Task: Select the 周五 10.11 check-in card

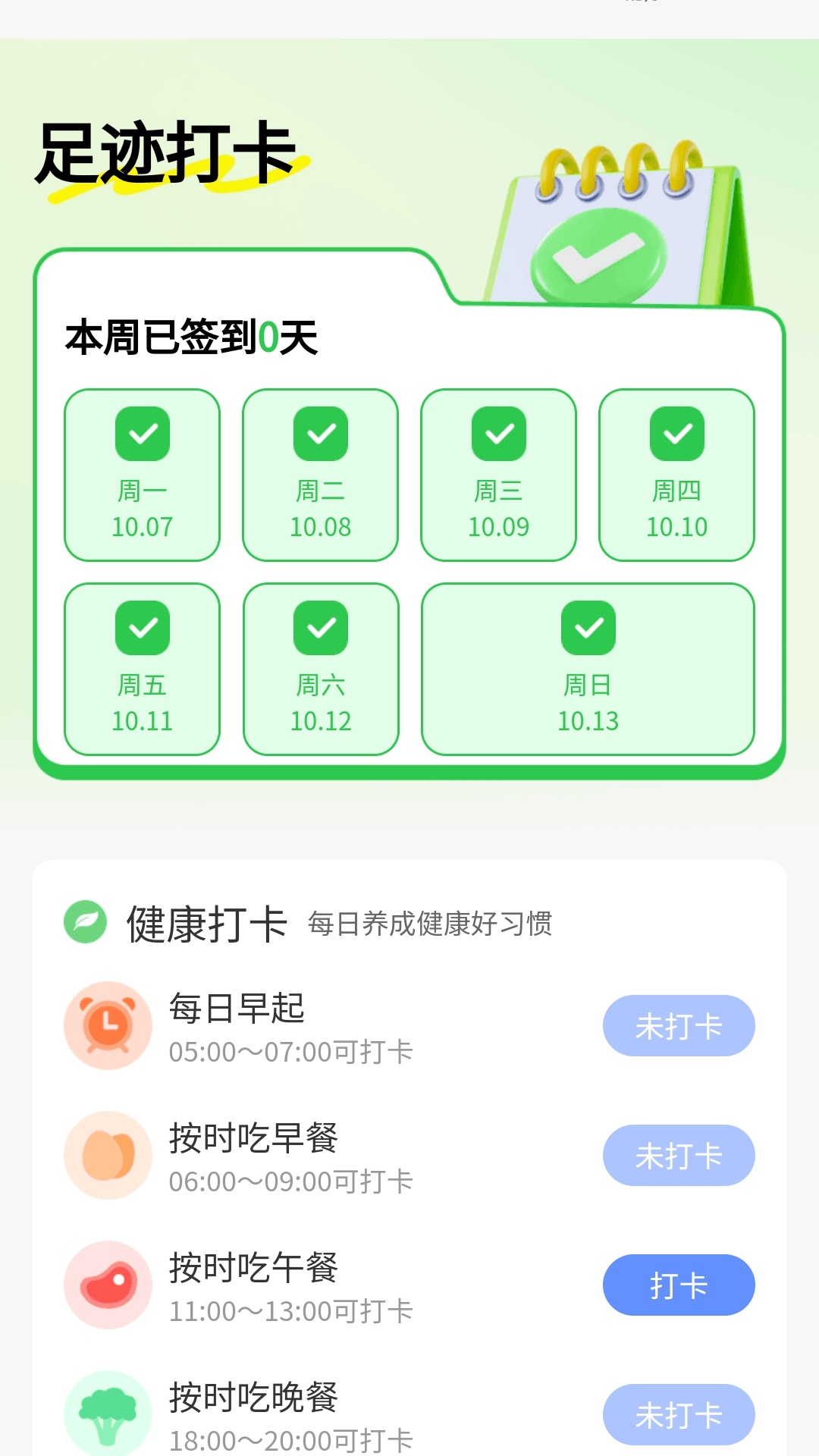Action: point(143,669)
